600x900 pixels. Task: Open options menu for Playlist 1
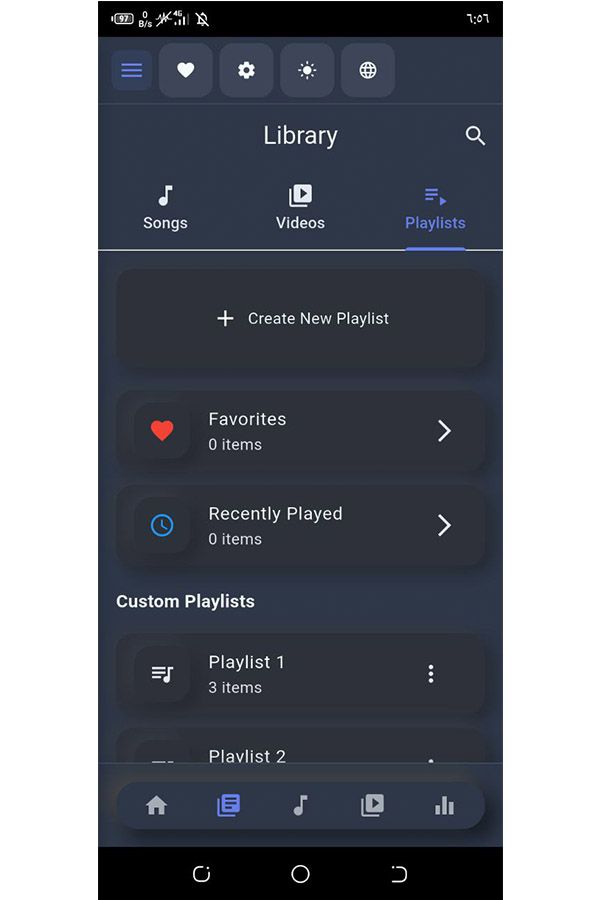(431, 674)
